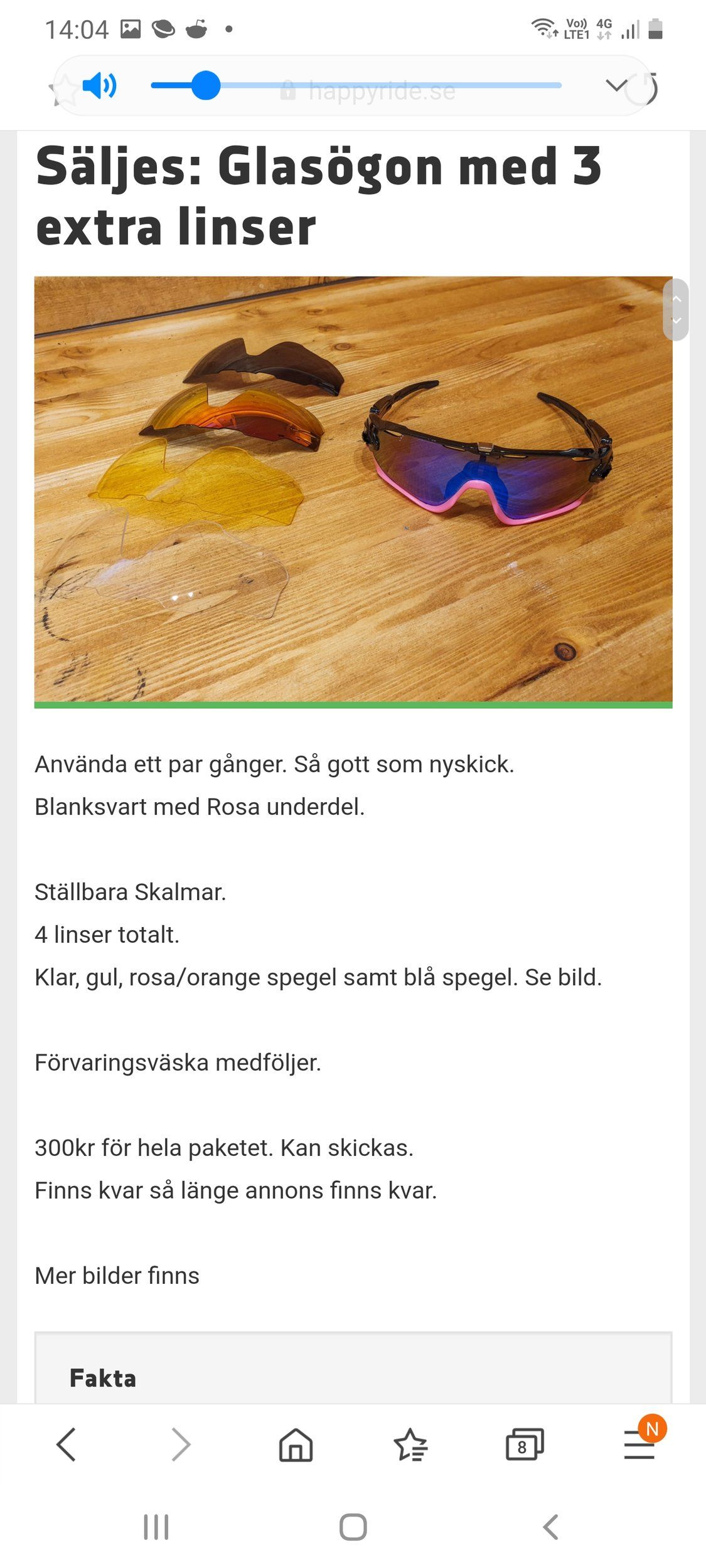
Task: Open the browser home page
Action: click(x=296, y=1444)
